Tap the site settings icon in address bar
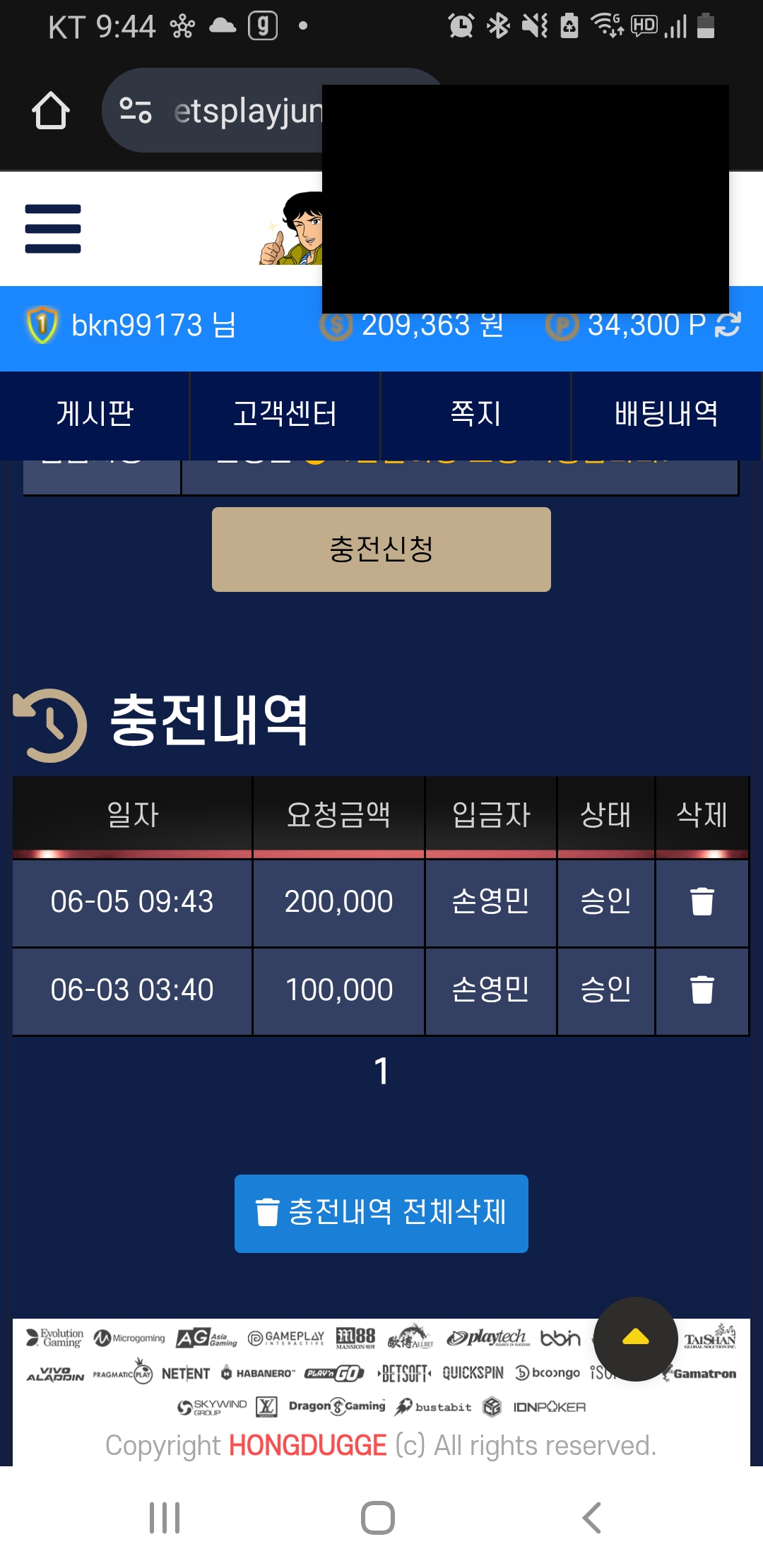The image size is (763, 1568). pos(136,110)
